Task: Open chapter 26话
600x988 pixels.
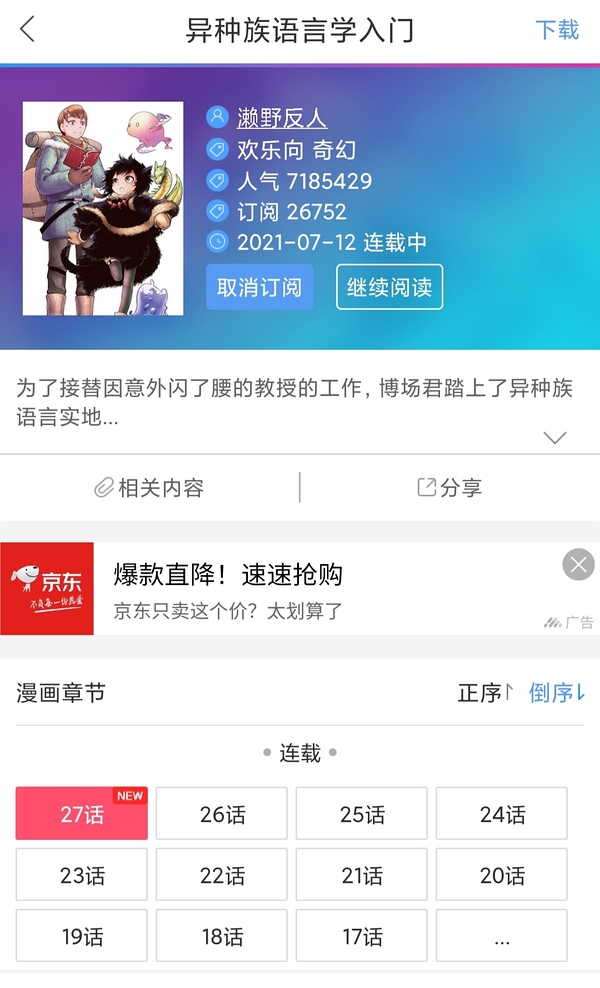Action: [x=221, y=814]
